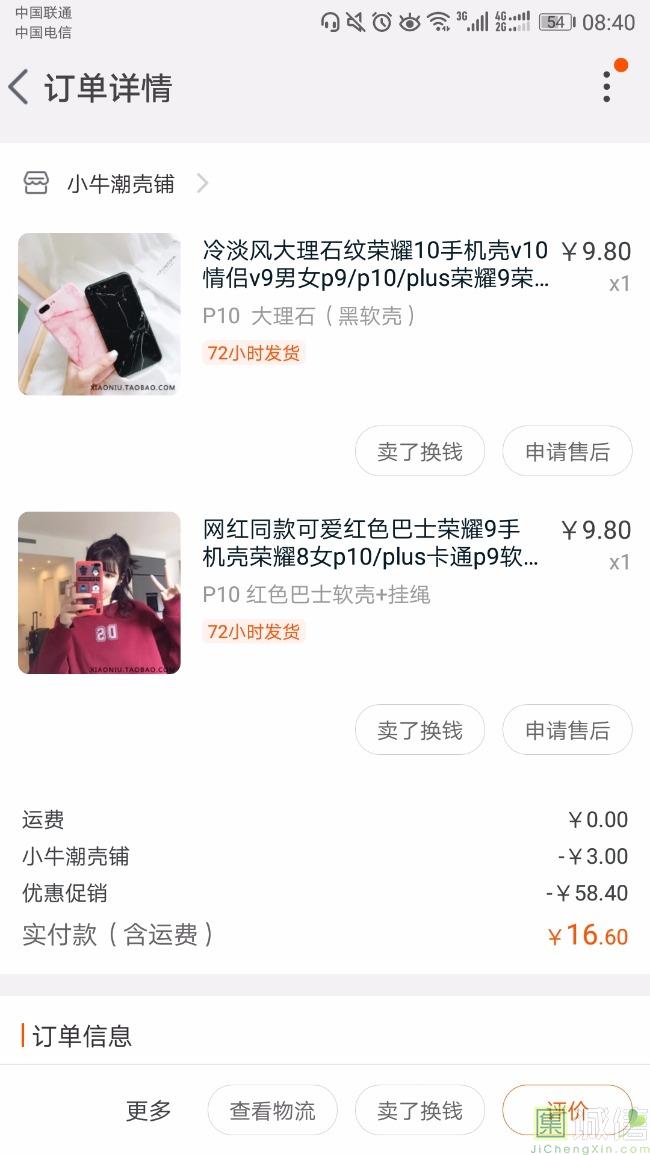Open 更多 options in the bottom bar
Viewport: 650px width, 1155px height.
pos(148,1110)
